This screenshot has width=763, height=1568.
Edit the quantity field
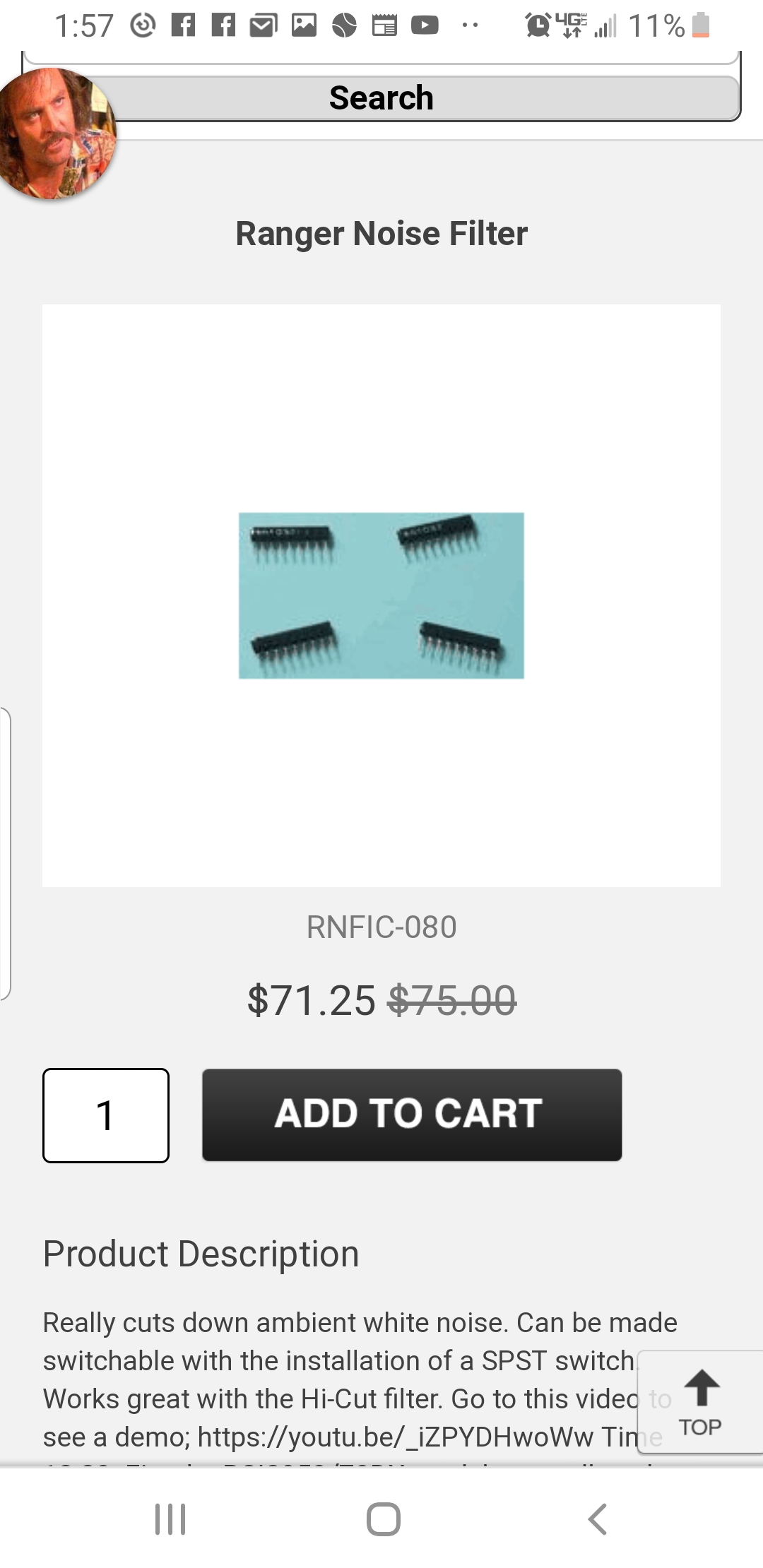click(106, 1115)
